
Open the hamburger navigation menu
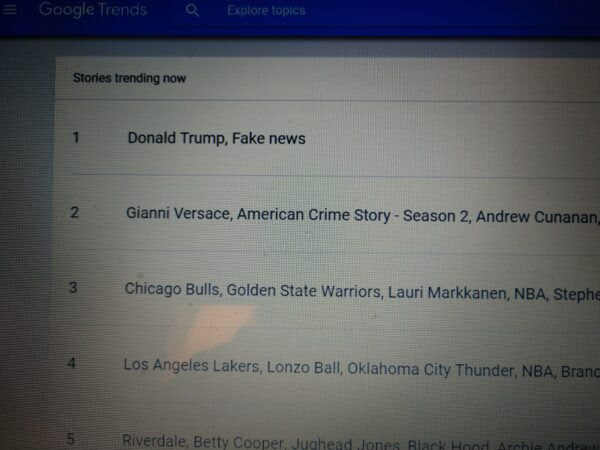11,10
